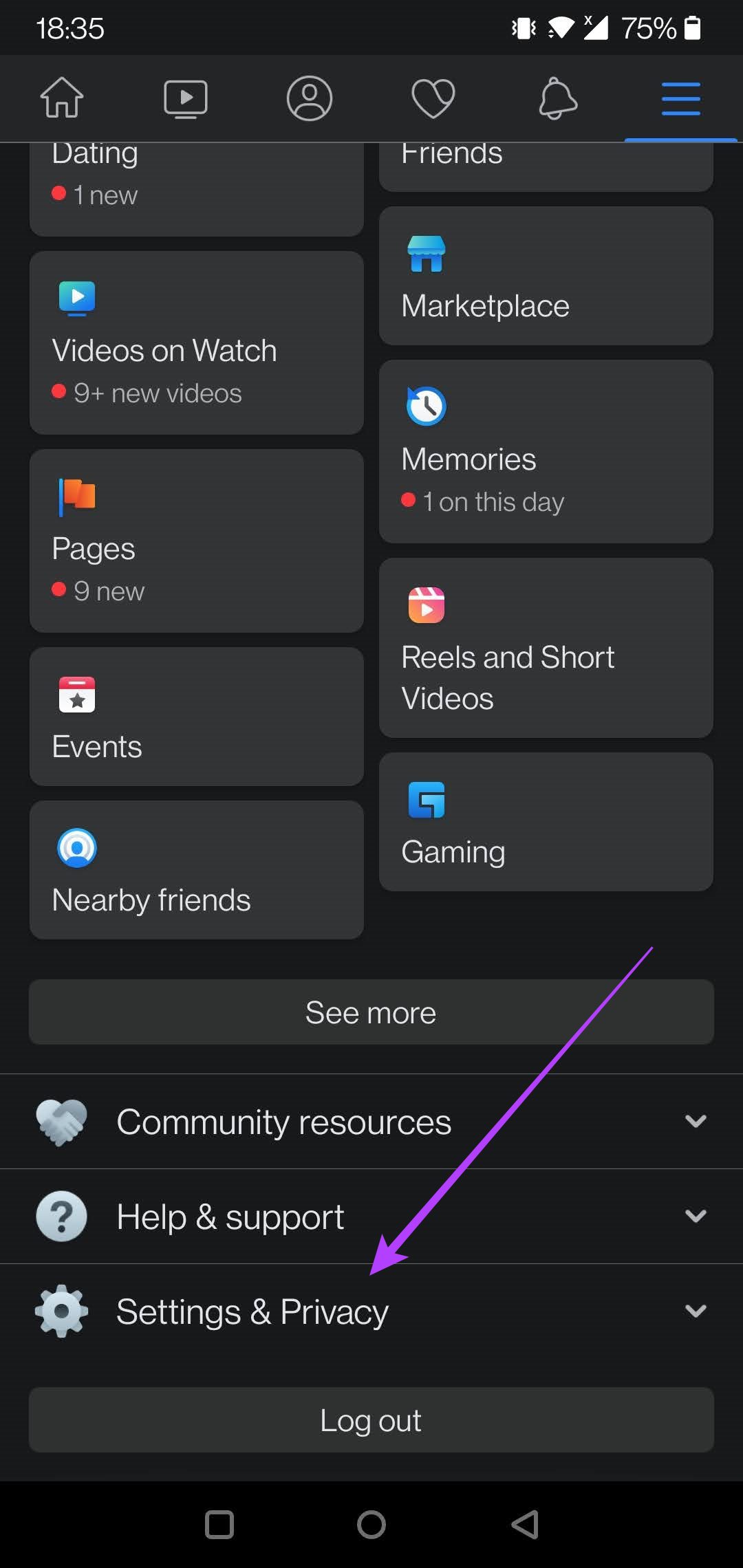Open Gaming card
Screen dimensions: 743x1568
click(546, 822)
